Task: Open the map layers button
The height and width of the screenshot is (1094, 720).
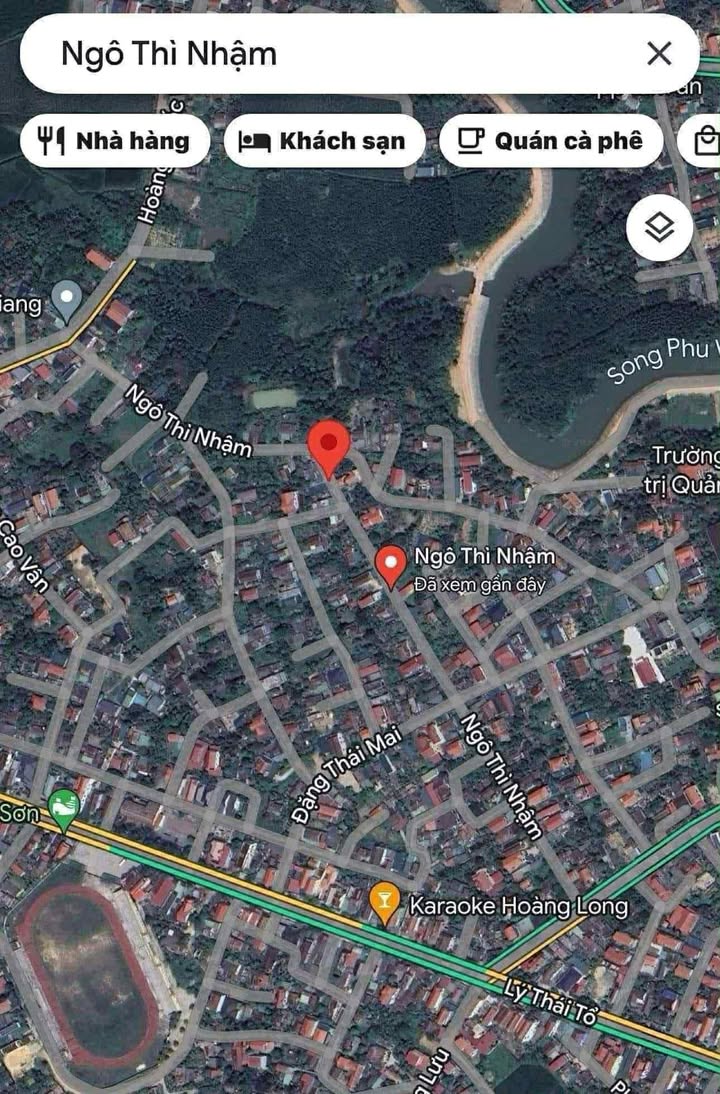Action: 659,229
